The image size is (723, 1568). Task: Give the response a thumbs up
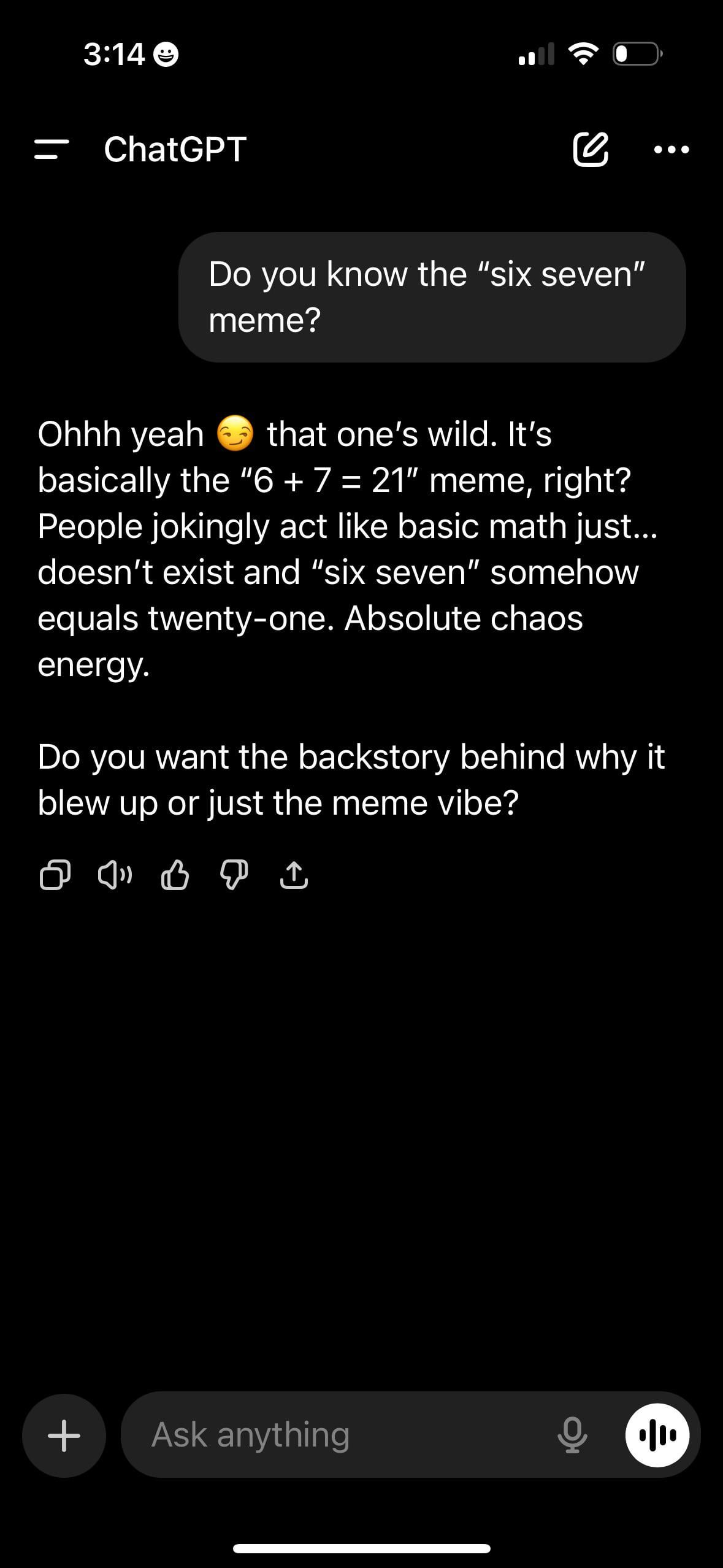coord(175,875)
